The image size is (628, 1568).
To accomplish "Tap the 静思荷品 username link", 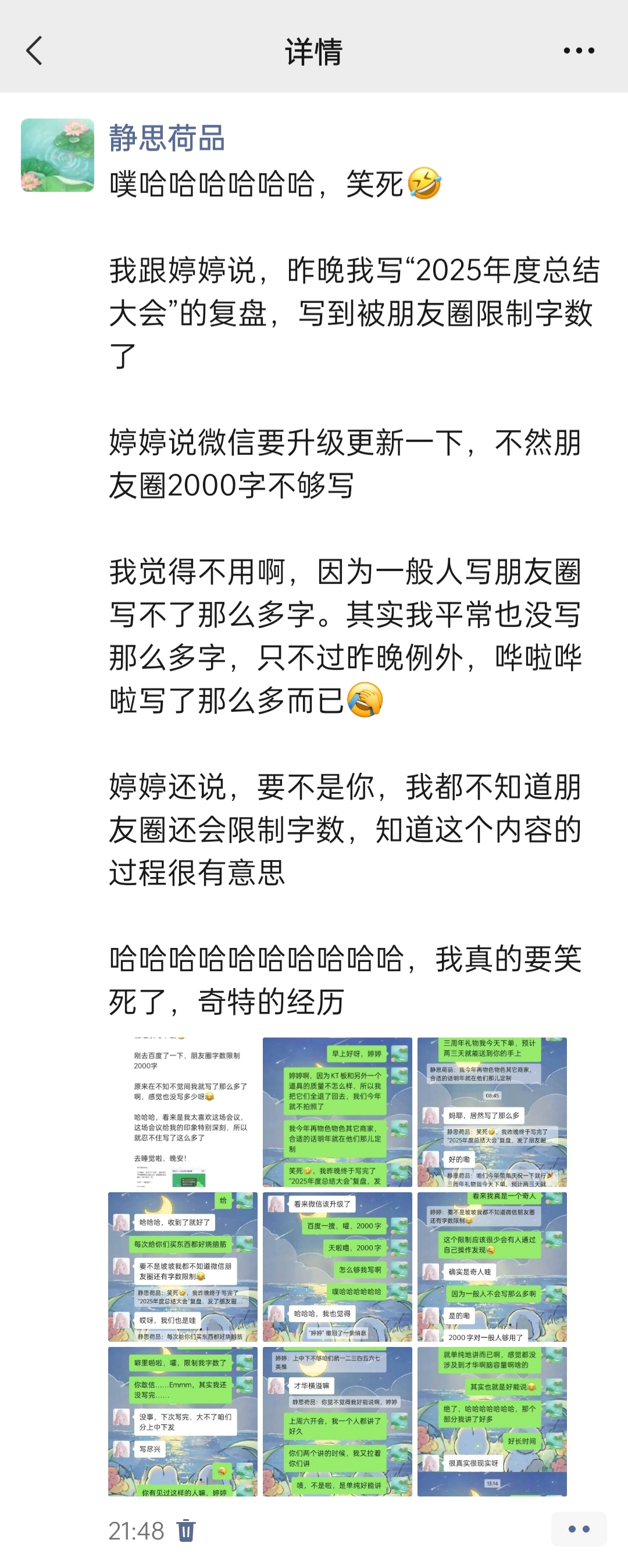I will [167, 138].
